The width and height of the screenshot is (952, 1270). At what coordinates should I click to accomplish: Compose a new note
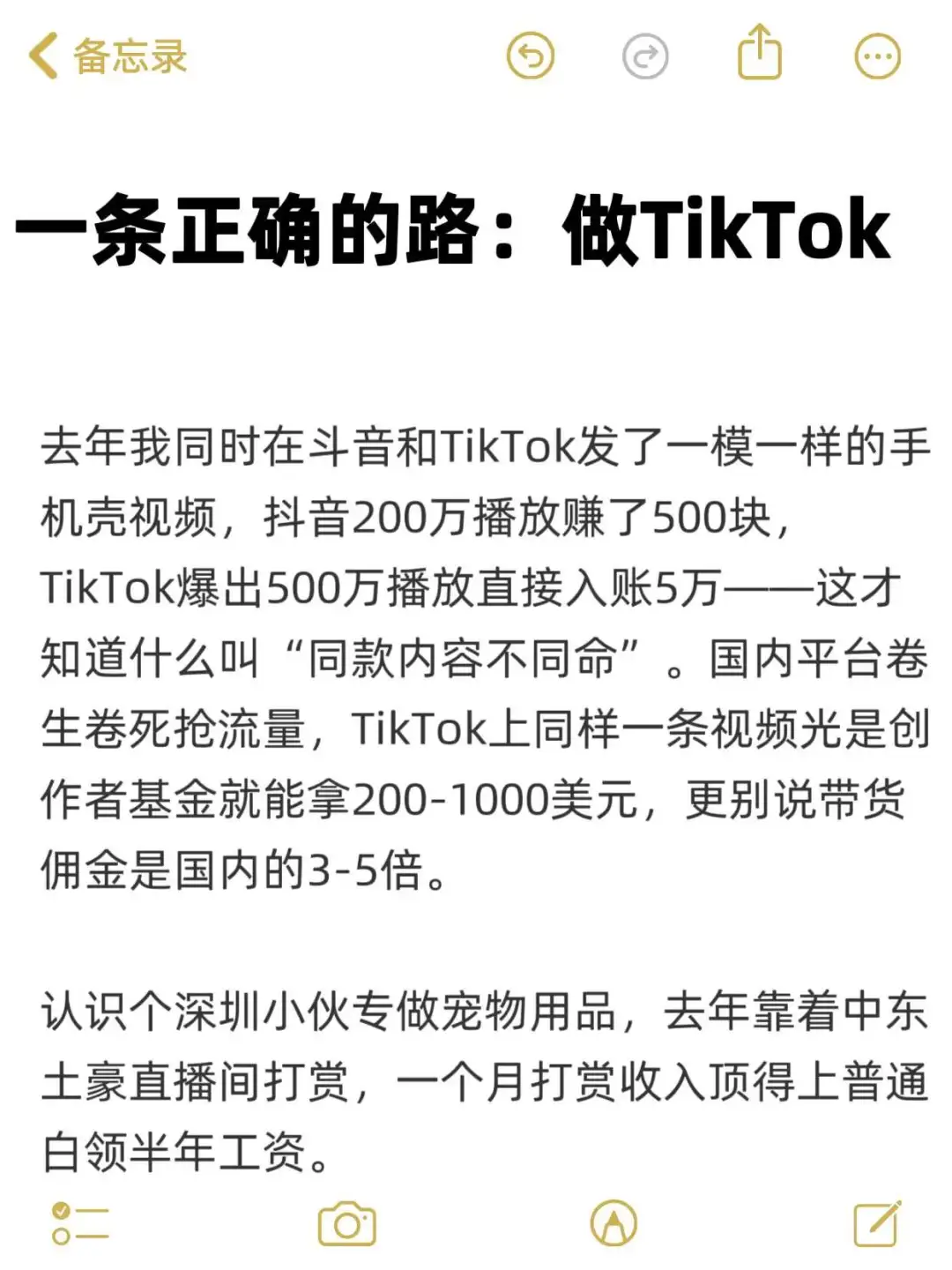(x=877, y=1223)
